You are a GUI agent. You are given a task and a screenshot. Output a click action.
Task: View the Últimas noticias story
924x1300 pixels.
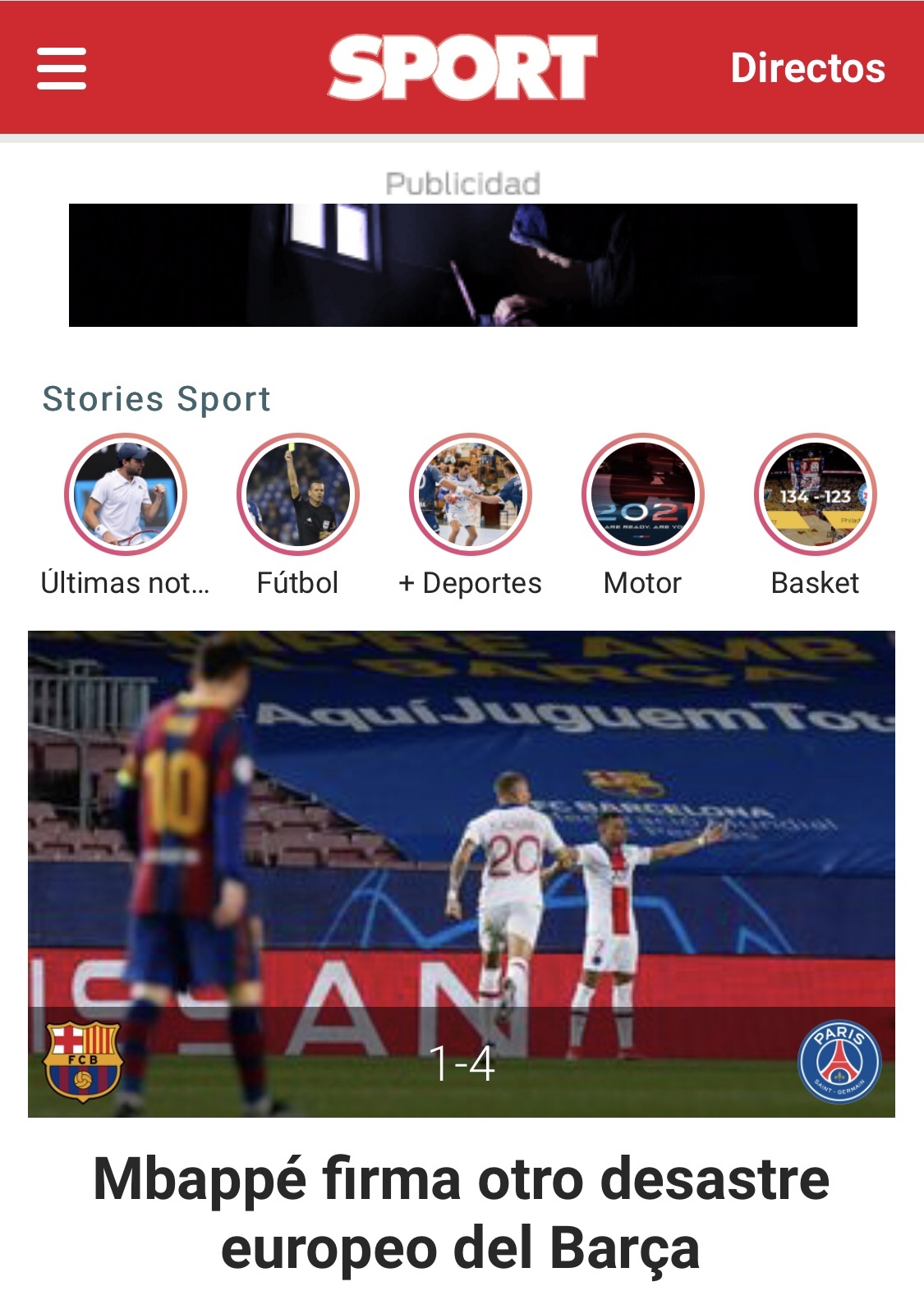pyautogui.click(x=126, y=494)
